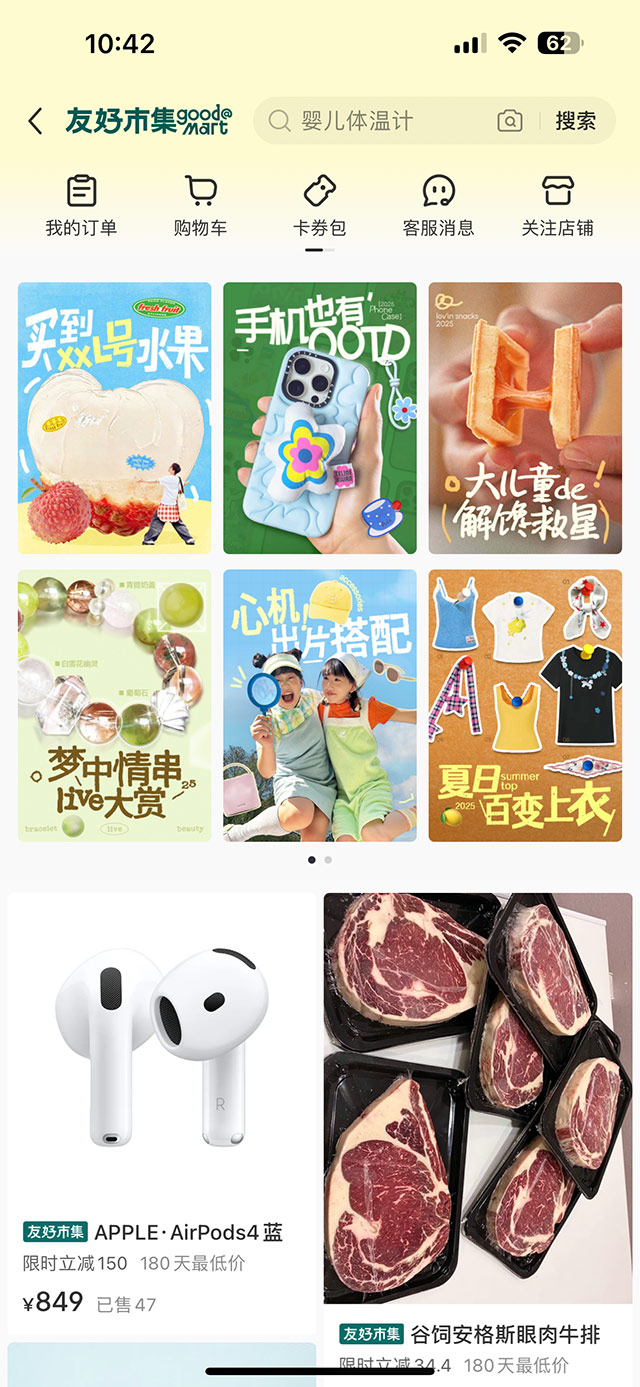Select the second banner page indicator dot
This screenshot has height=1387, width=640.
point(328,859)
